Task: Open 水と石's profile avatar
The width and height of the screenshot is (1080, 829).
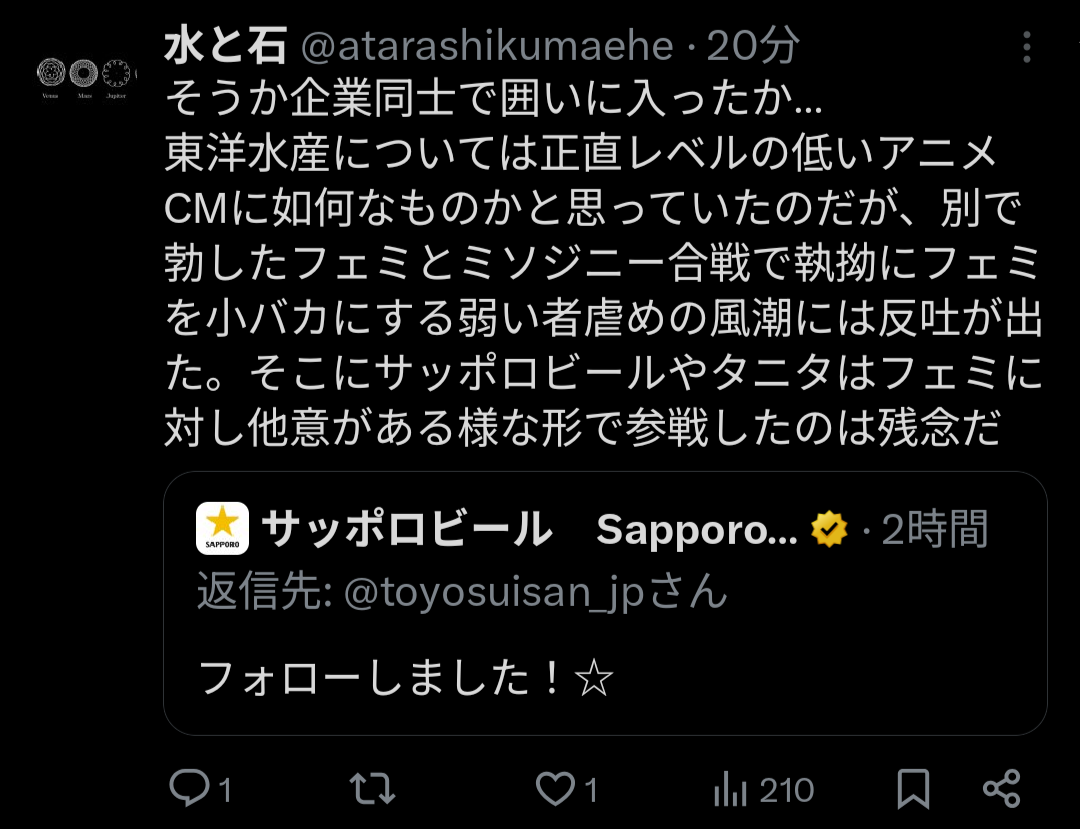Action: [85, 73]
